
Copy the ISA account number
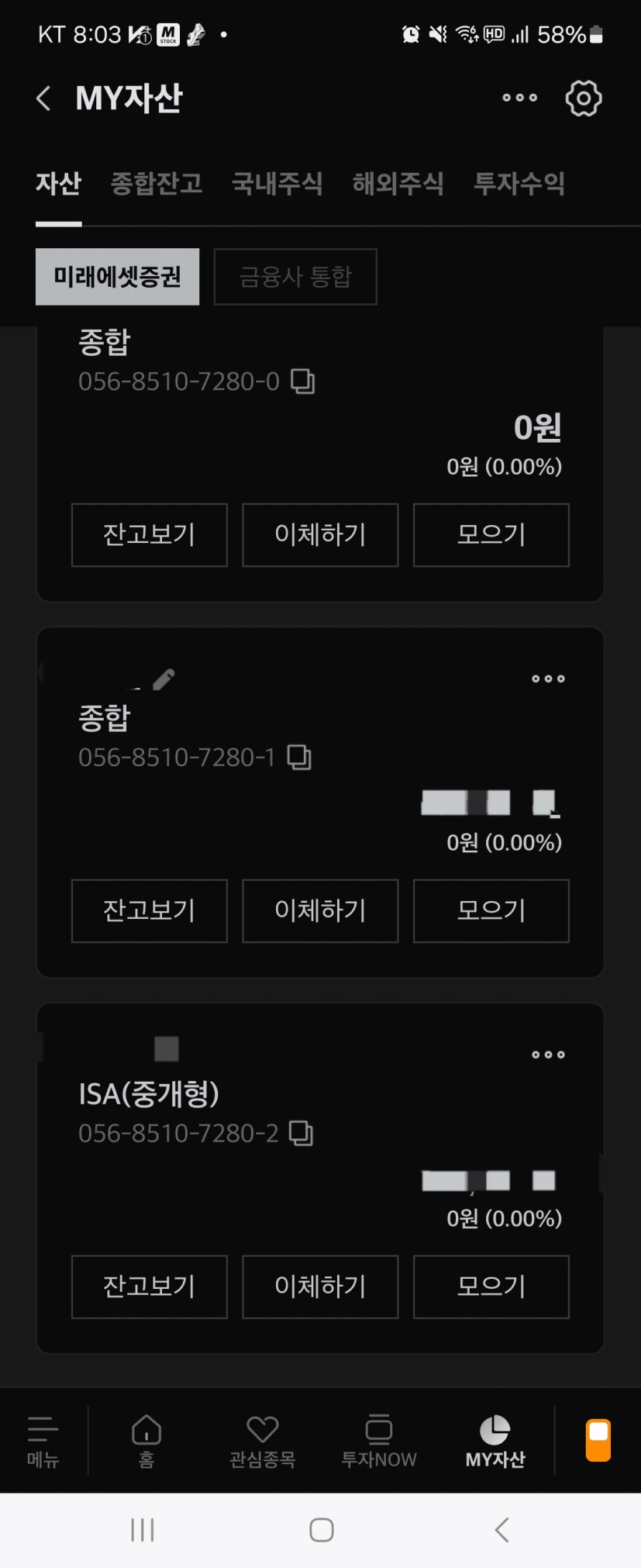tap(301, 1134)
